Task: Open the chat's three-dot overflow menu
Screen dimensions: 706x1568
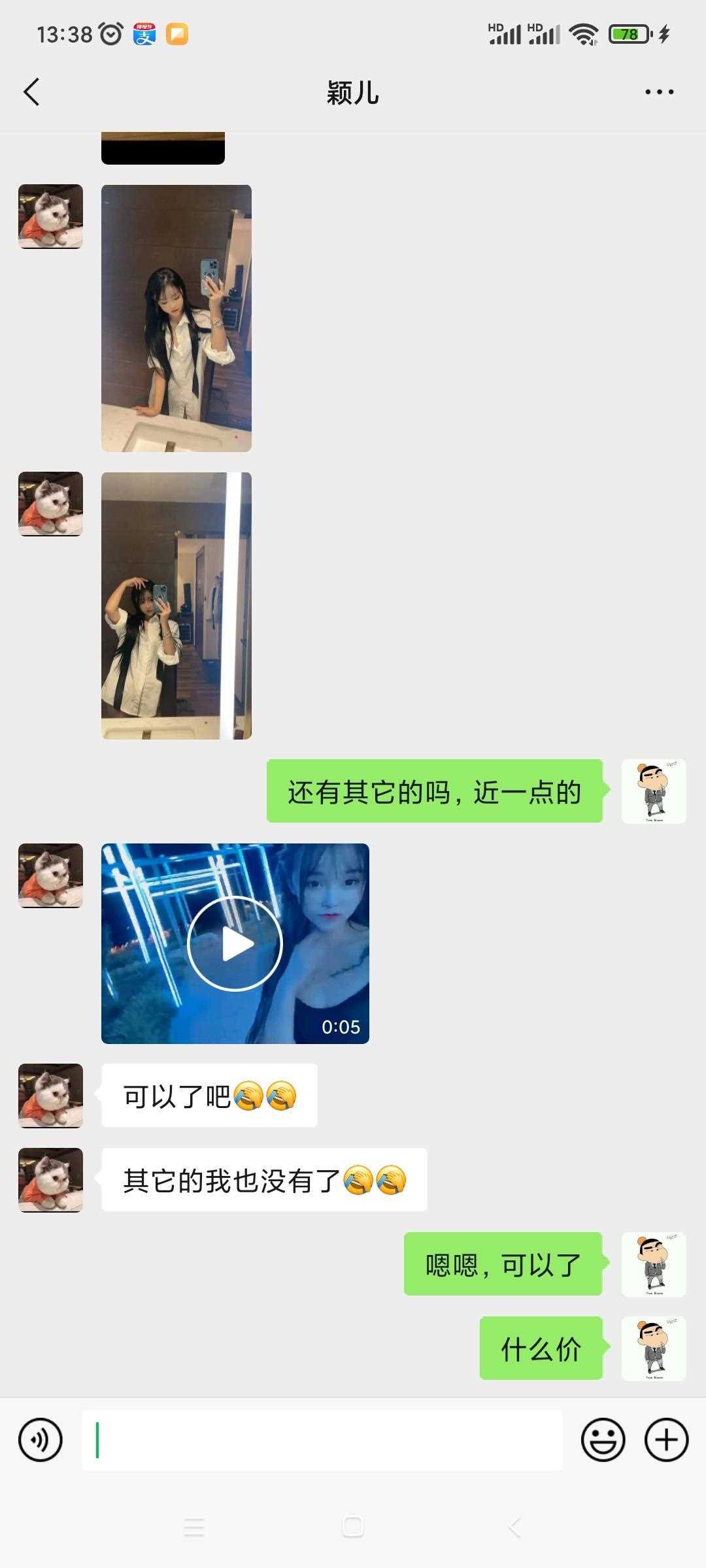Action: [x=659, y=92]
